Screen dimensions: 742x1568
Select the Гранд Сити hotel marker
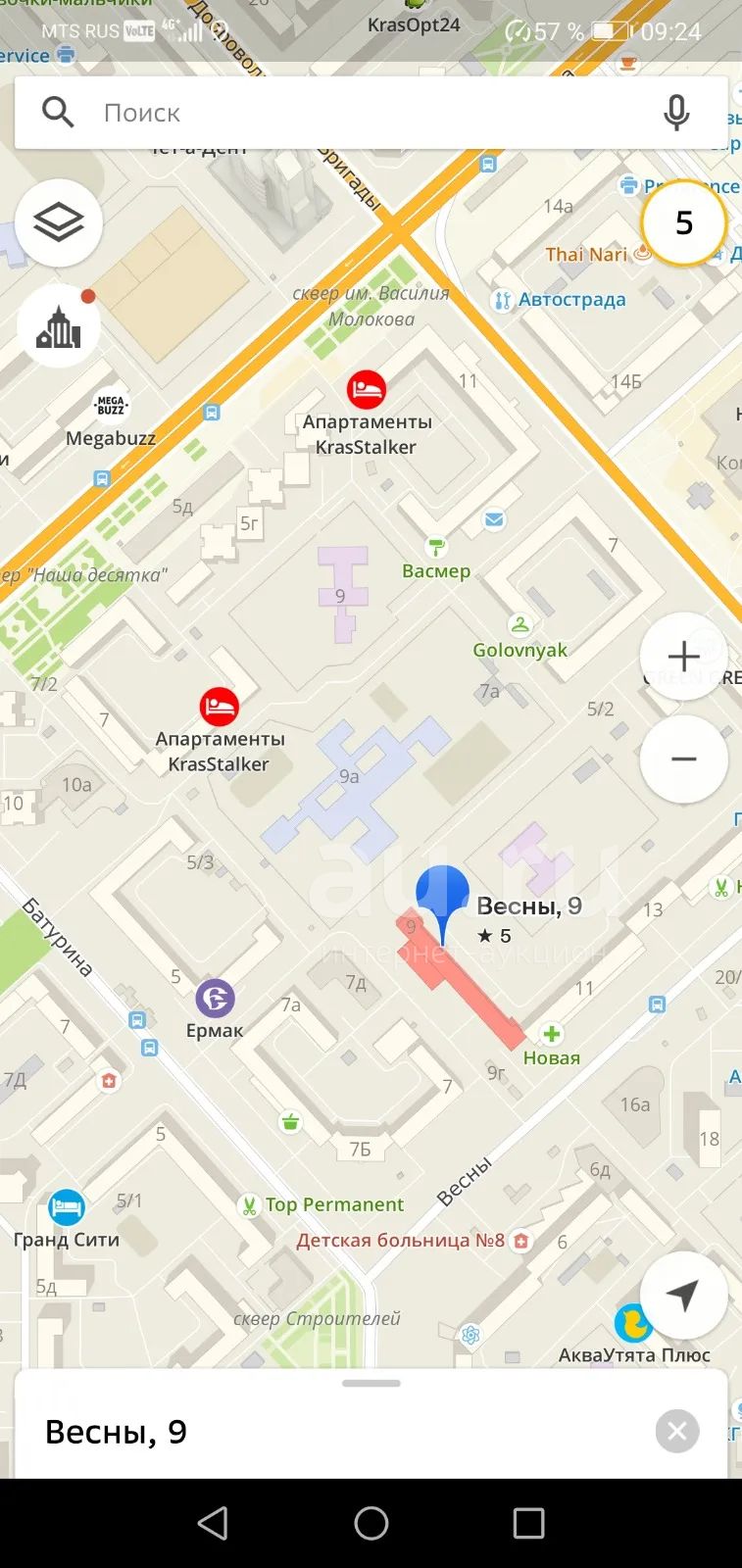pyautogui.click(x=67, y=1207)
